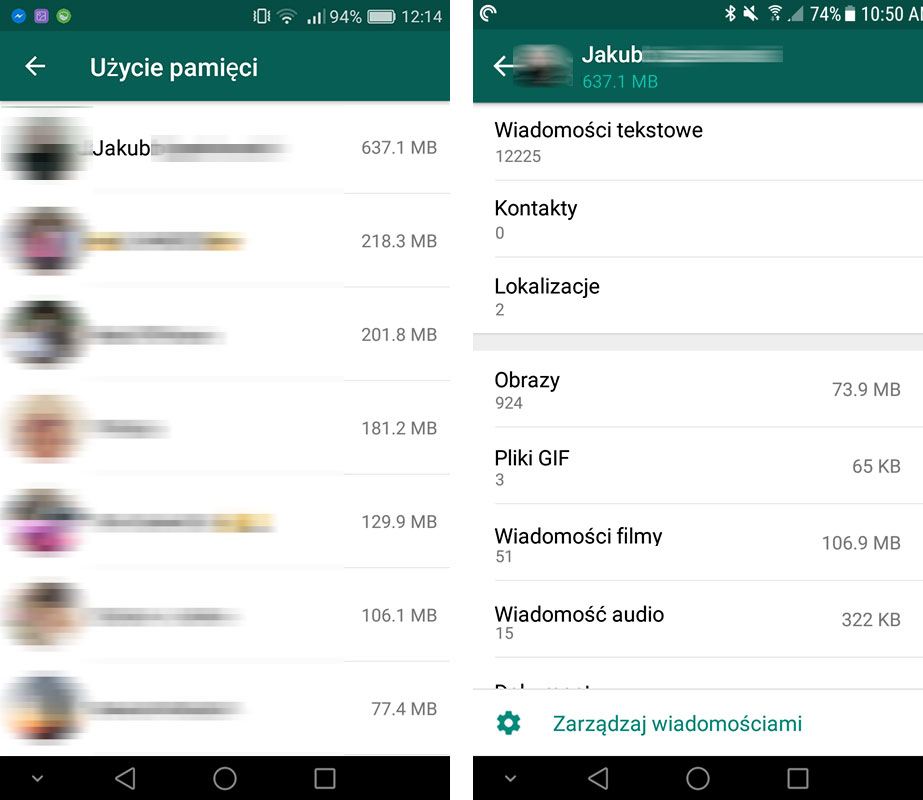This screenshot has width=923, height=800.
Task: Open the chat using 106.1 MB
Action: pos(225,615)
